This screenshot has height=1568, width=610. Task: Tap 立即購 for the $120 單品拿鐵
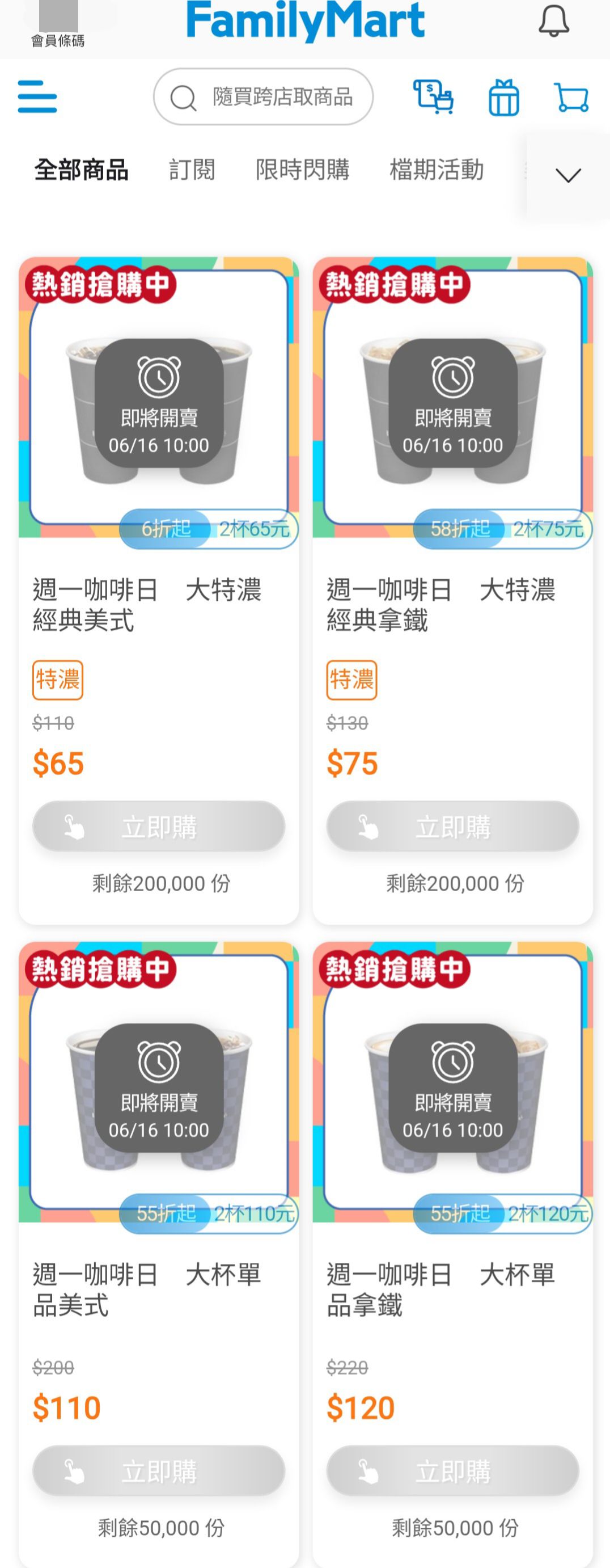(452, 1471)
